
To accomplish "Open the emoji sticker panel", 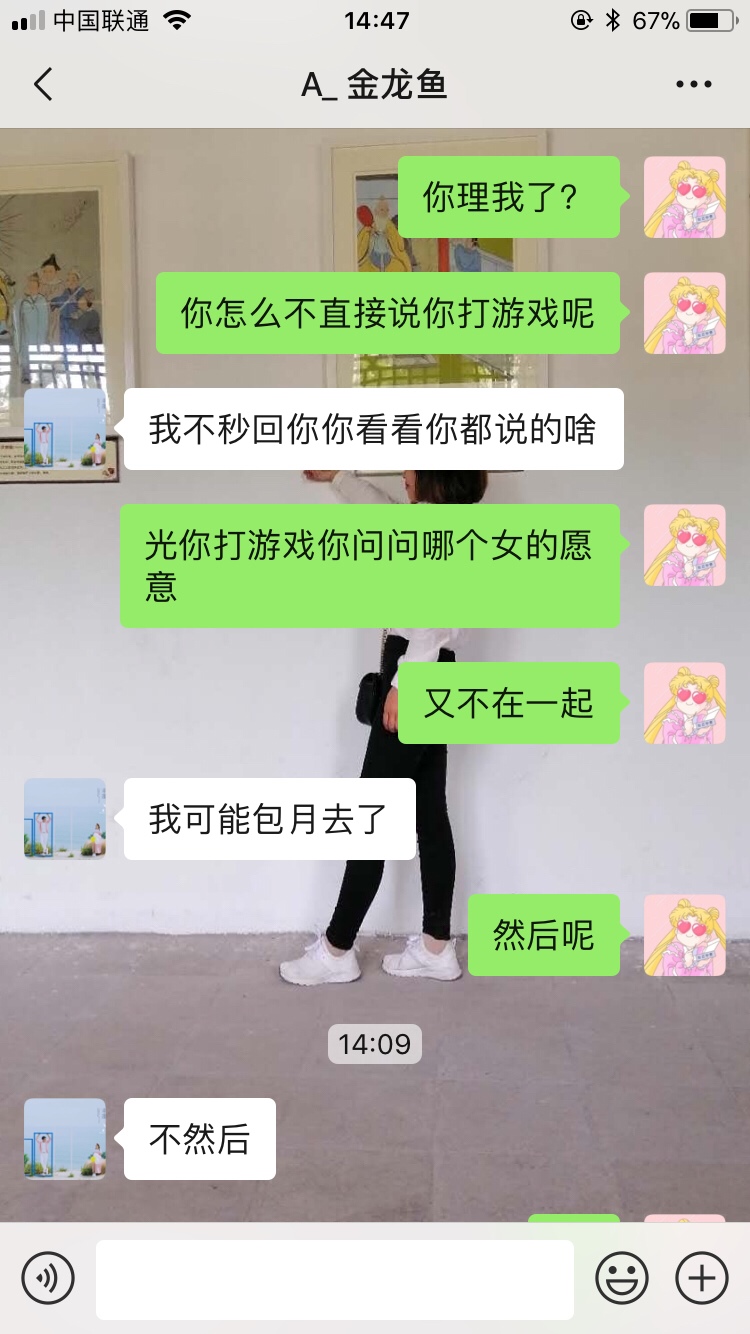I will pyautogui.click(x=622, y=1278).
